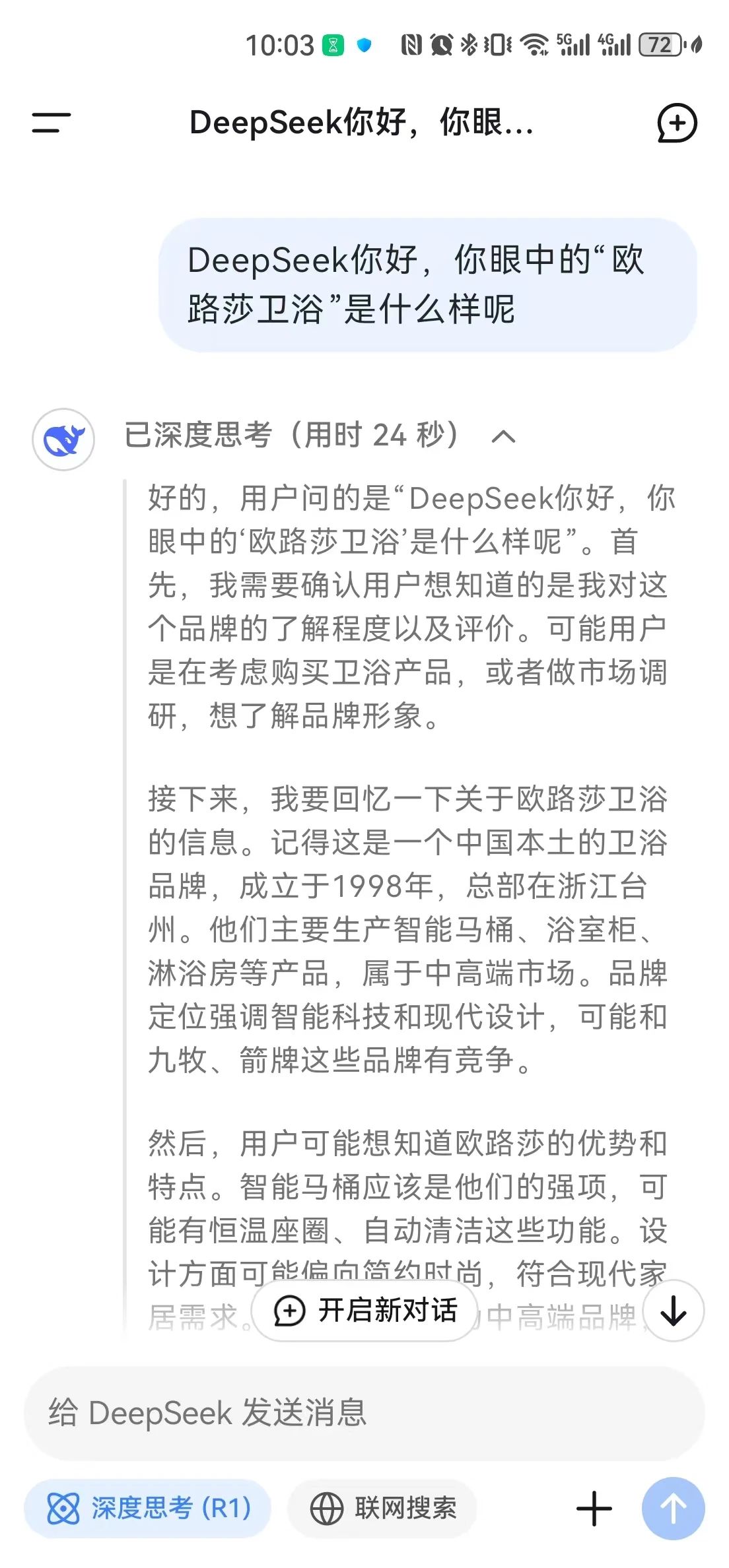Jump to bottom with the down arrow
Image resolution: width=729 pixels, height=1568 pixels.
coord(673,1311)
